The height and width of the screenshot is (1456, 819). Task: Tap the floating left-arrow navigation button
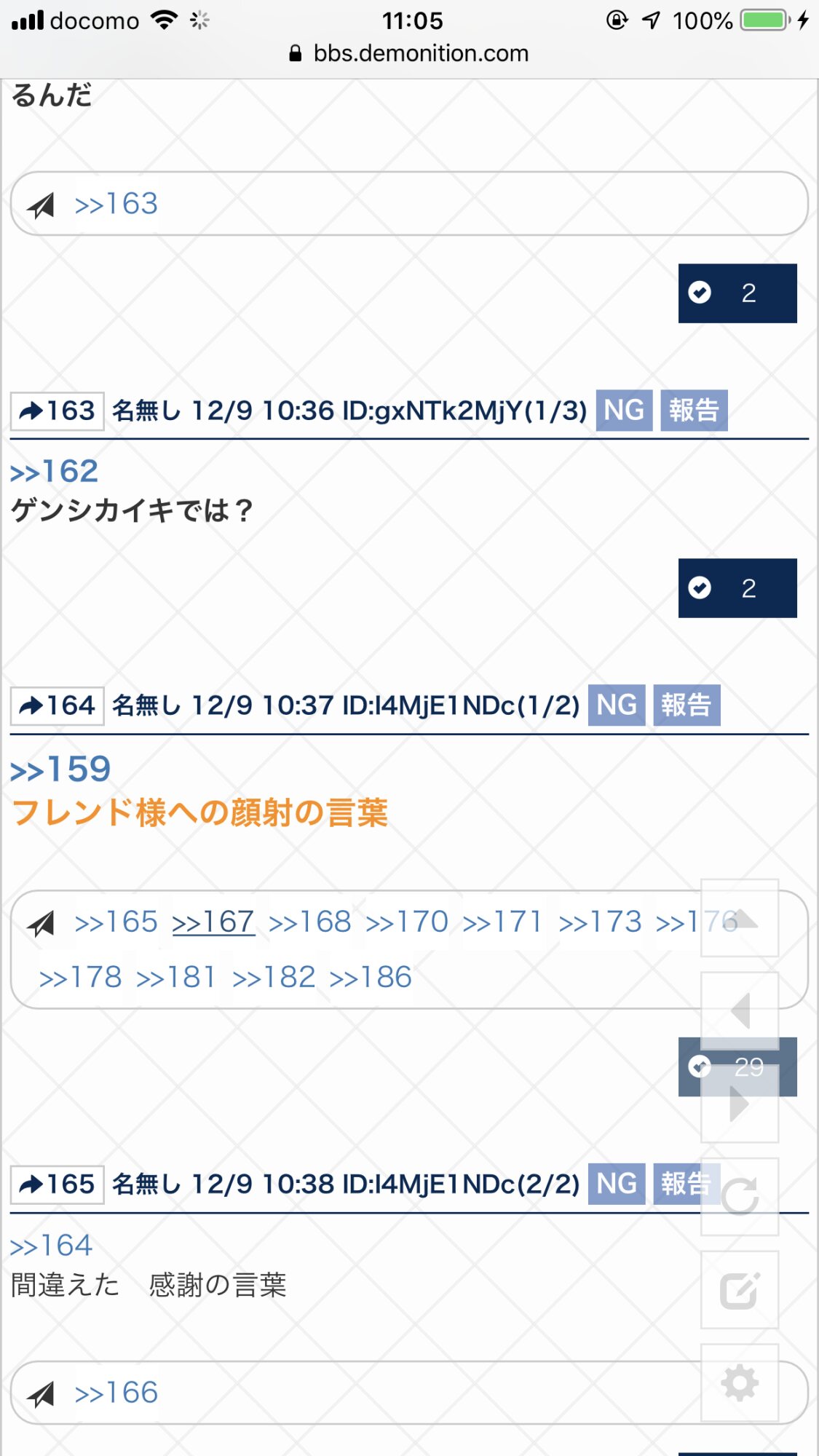click(740, 1011)
